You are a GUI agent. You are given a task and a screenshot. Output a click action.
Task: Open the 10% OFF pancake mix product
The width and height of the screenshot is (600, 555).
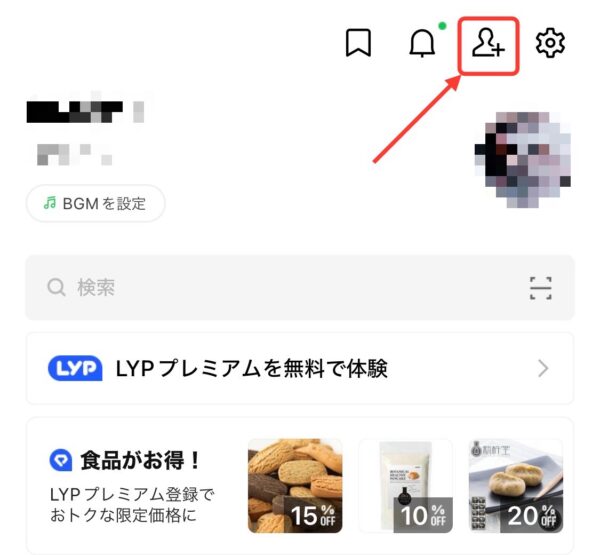pos(405,485)
